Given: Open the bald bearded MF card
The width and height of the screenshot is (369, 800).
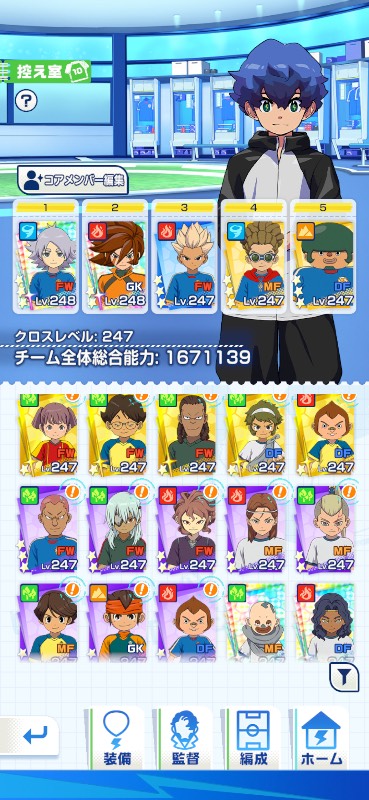Looking at the screenshot, I should click(x=256, y=622).
